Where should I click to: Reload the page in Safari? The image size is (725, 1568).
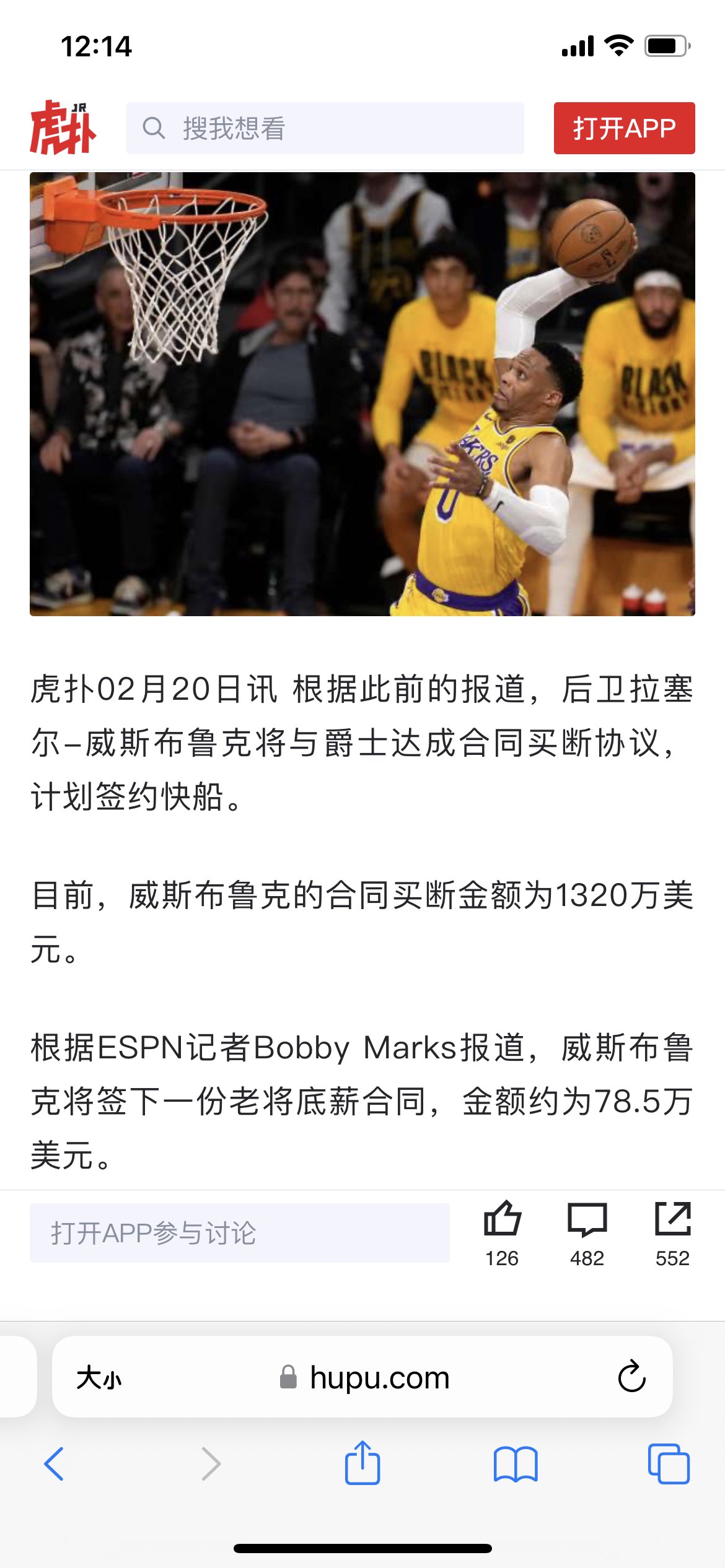(631, 1377)
